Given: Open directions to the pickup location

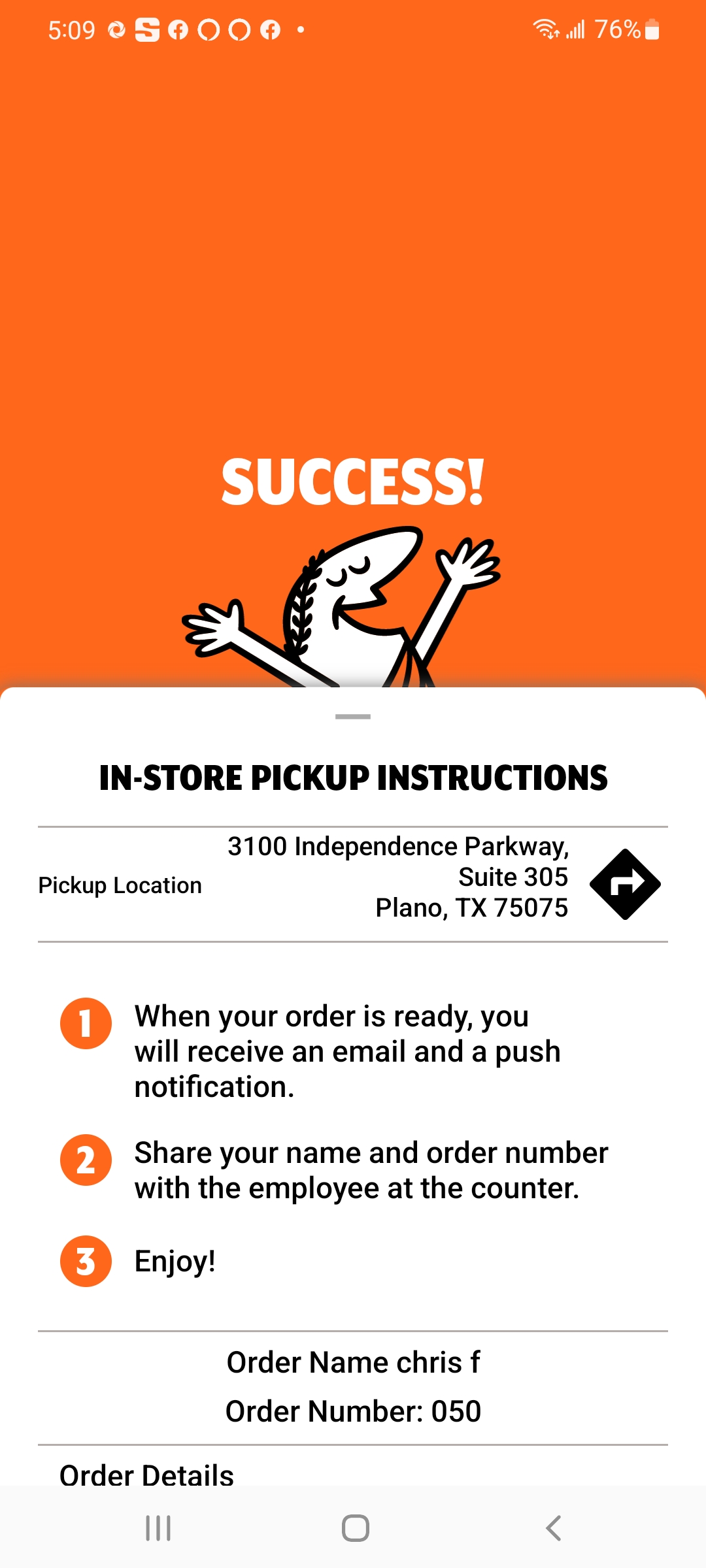Looking at the screenshot, I should [625, 884].
